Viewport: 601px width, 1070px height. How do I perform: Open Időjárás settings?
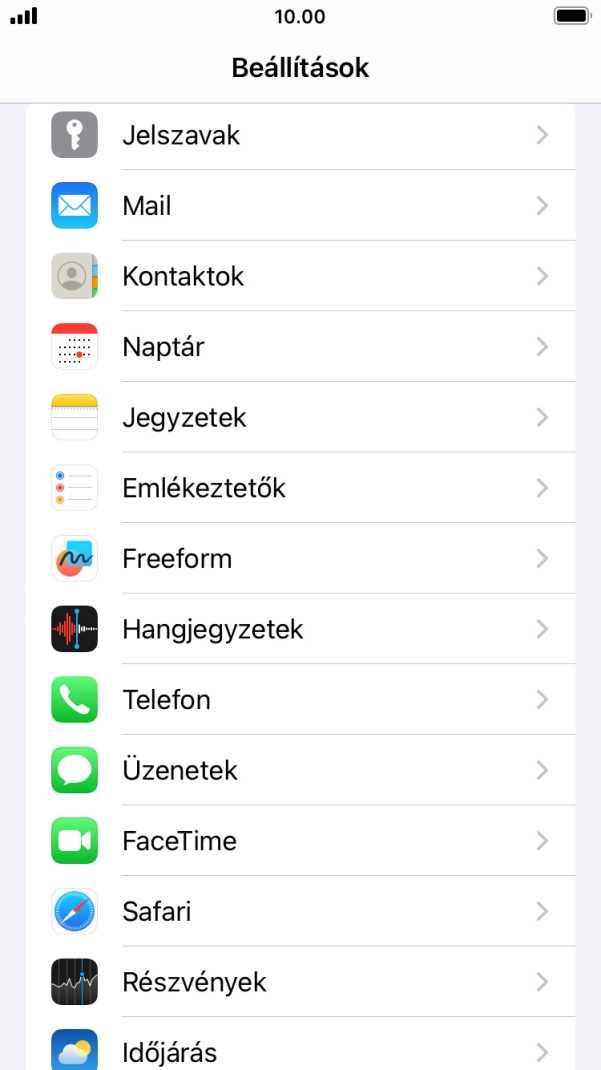(x=300, y=1051)
